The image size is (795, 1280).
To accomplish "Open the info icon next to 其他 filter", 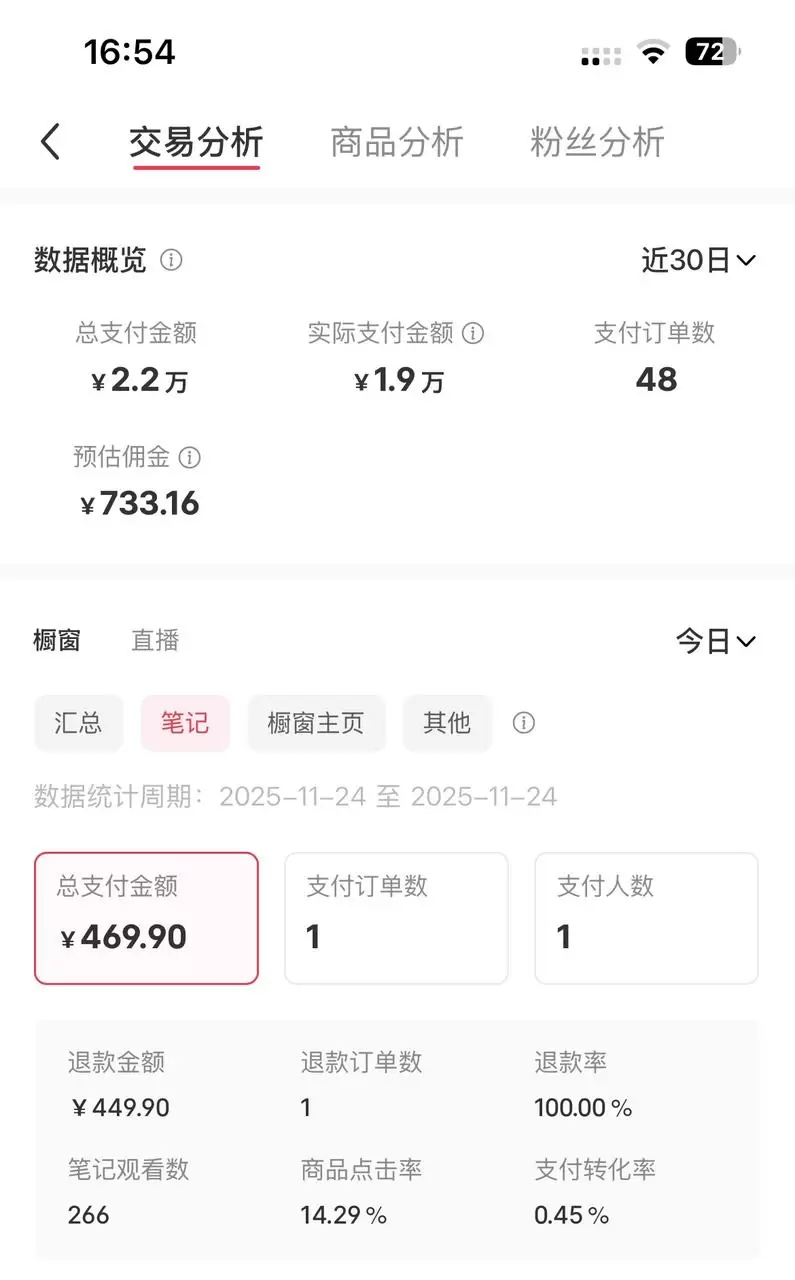I will pyautogui.click(x=523, y=722).
